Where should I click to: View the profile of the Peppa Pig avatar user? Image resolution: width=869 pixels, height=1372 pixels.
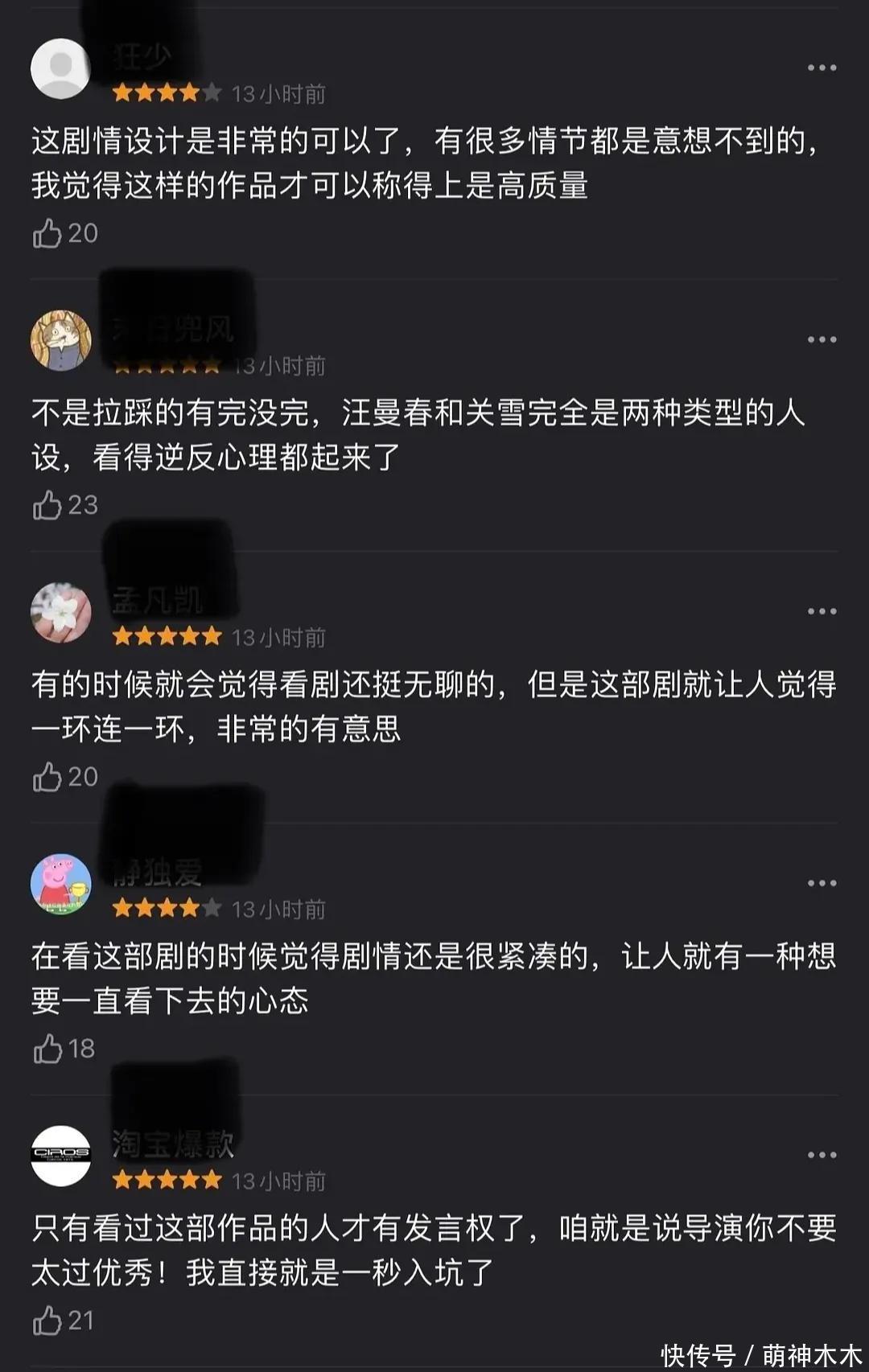61,885
